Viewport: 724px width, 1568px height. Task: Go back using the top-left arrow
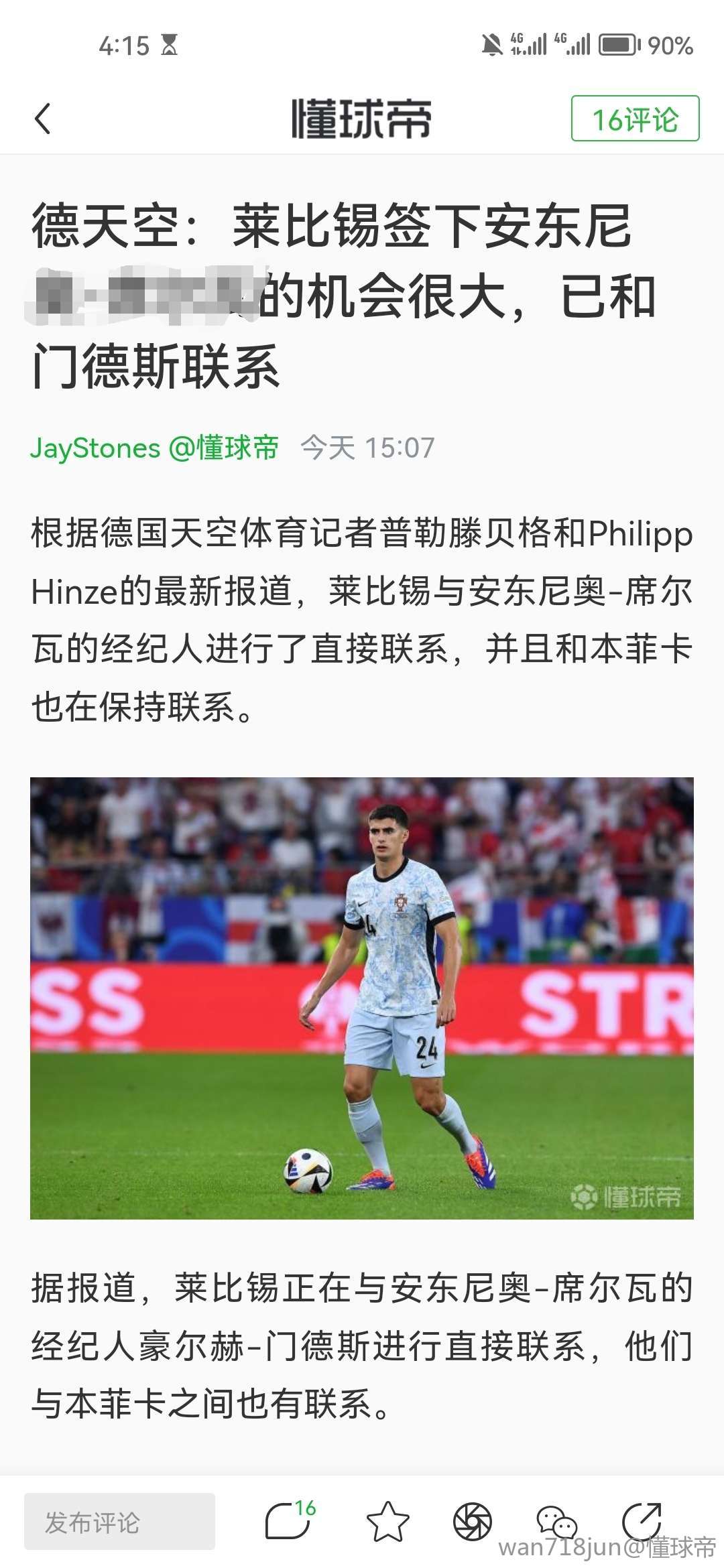click(x=43, y=119)
